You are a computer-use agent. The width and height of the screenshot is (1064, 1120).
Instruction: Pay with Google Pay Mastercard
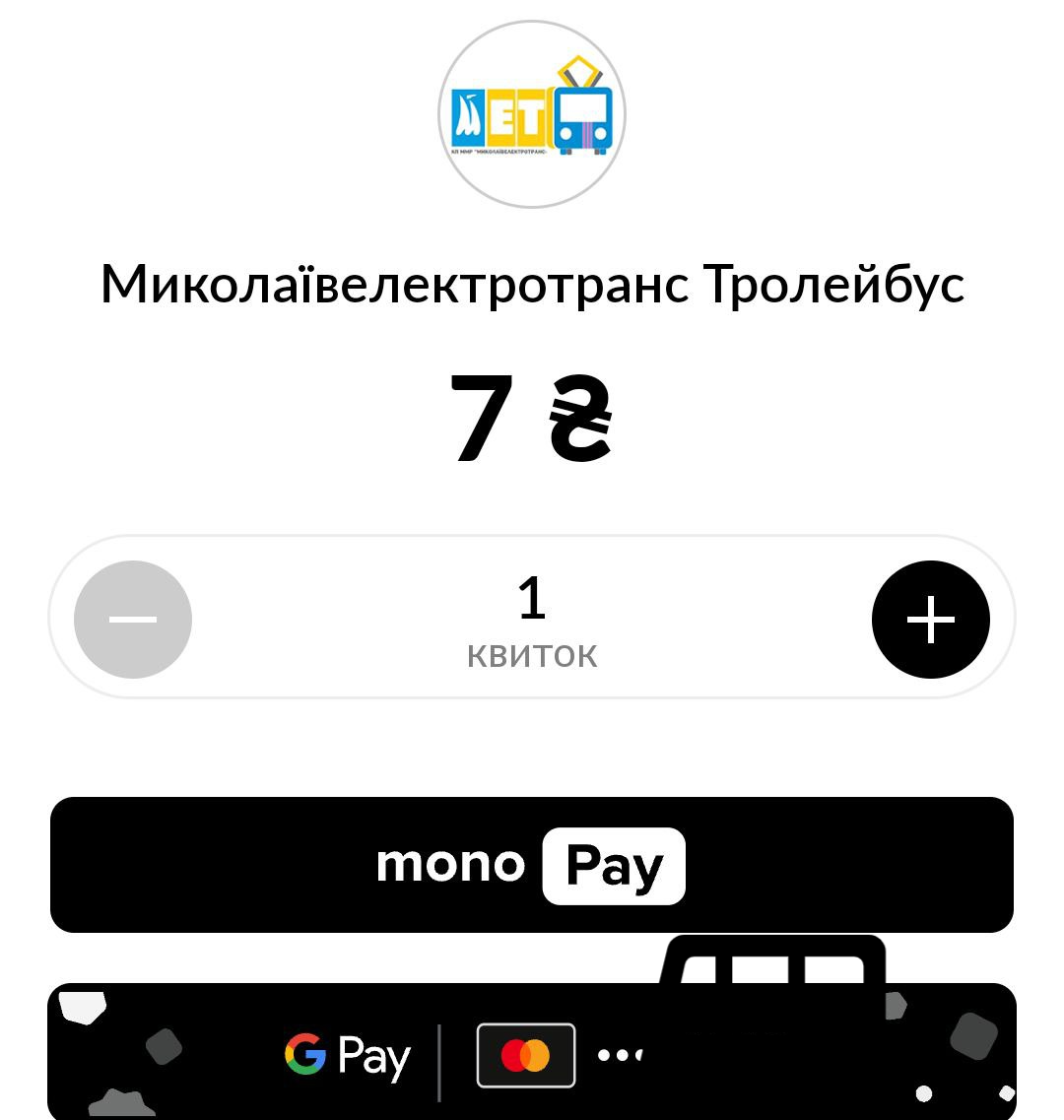(x=463, y=1056)
